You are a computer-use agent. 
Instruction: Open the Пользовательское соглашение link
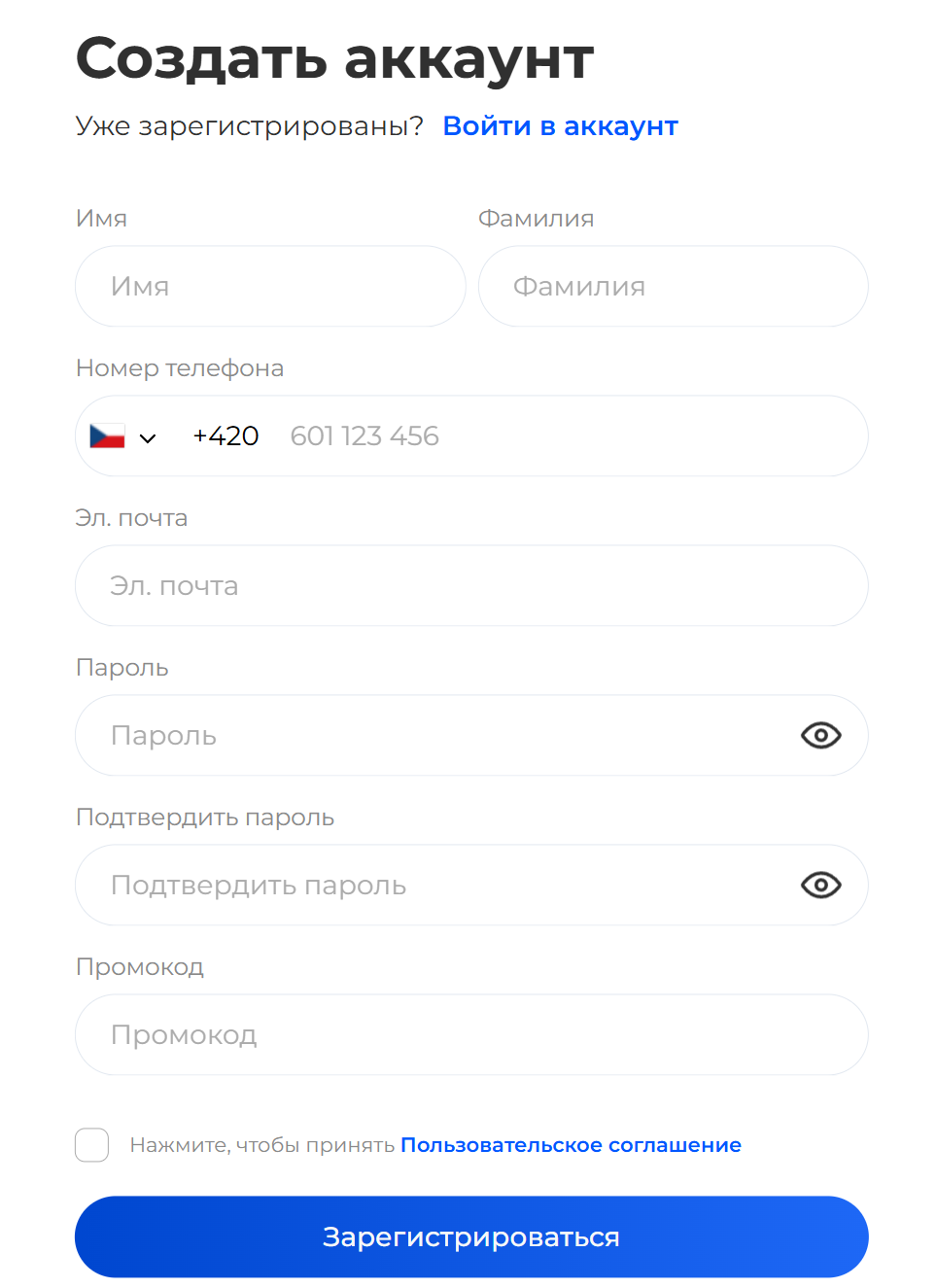click(x=571, y=1145)
